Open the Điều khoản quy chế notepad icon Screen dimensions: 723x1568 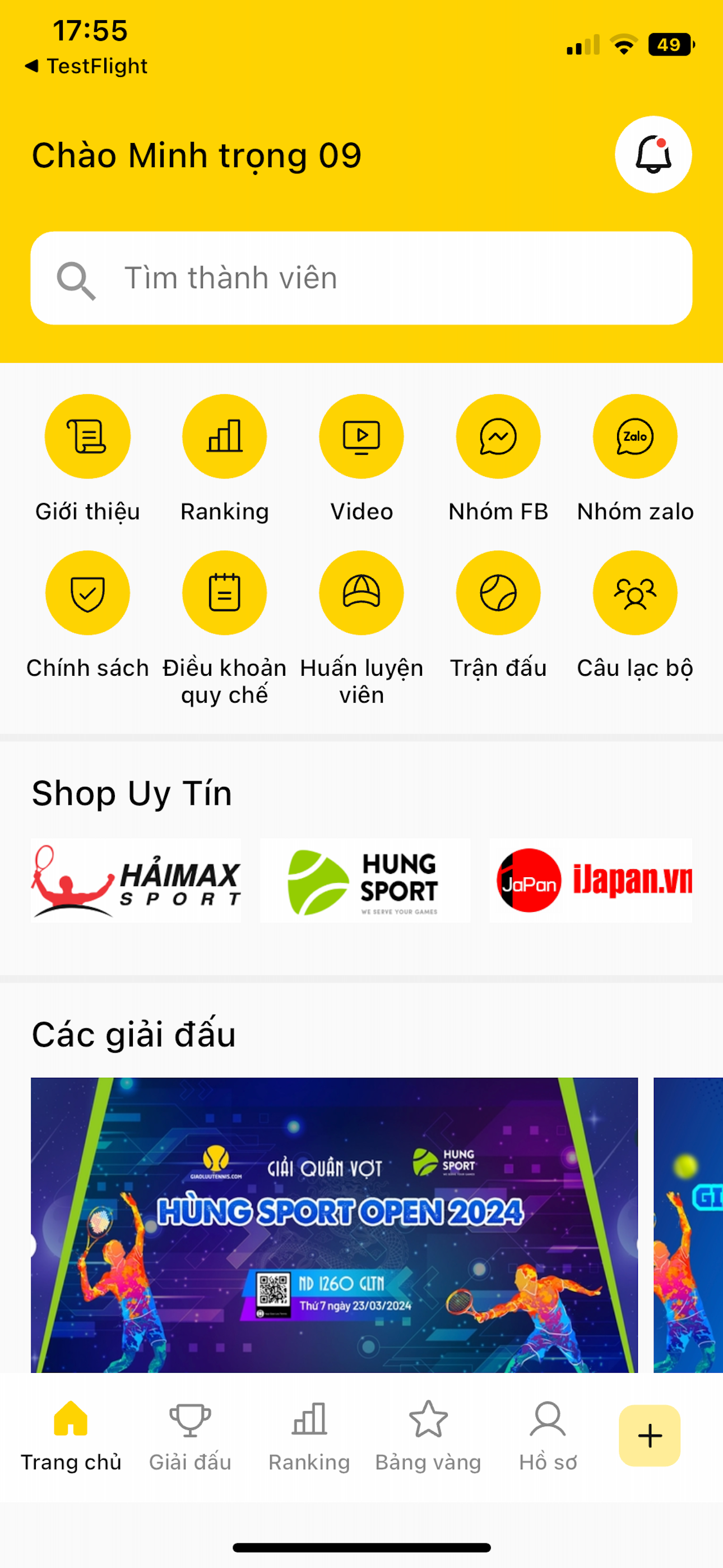pos(225,592)
